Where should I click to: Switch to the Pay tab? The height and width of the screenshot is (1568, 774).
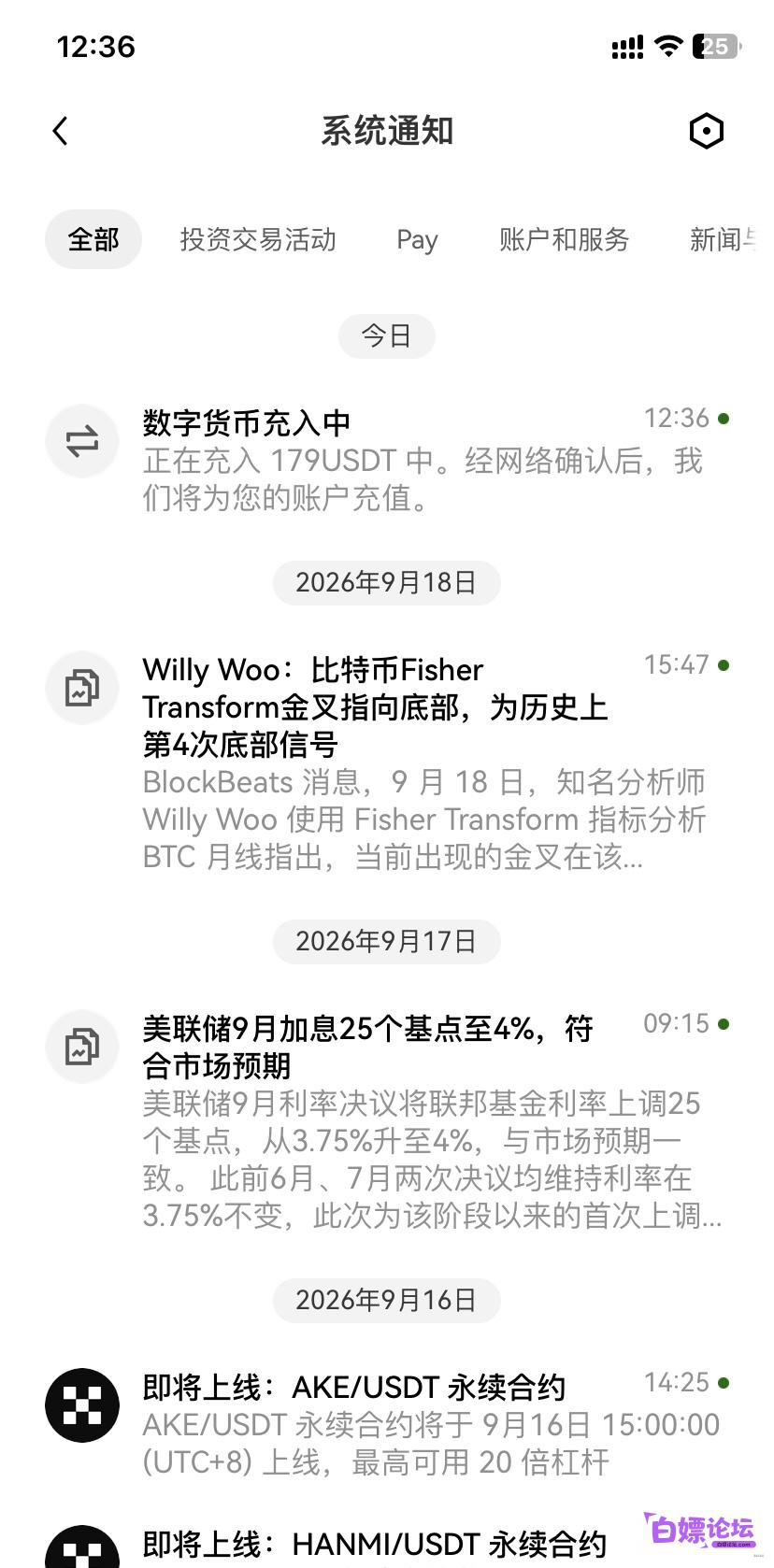coord(417,240)
